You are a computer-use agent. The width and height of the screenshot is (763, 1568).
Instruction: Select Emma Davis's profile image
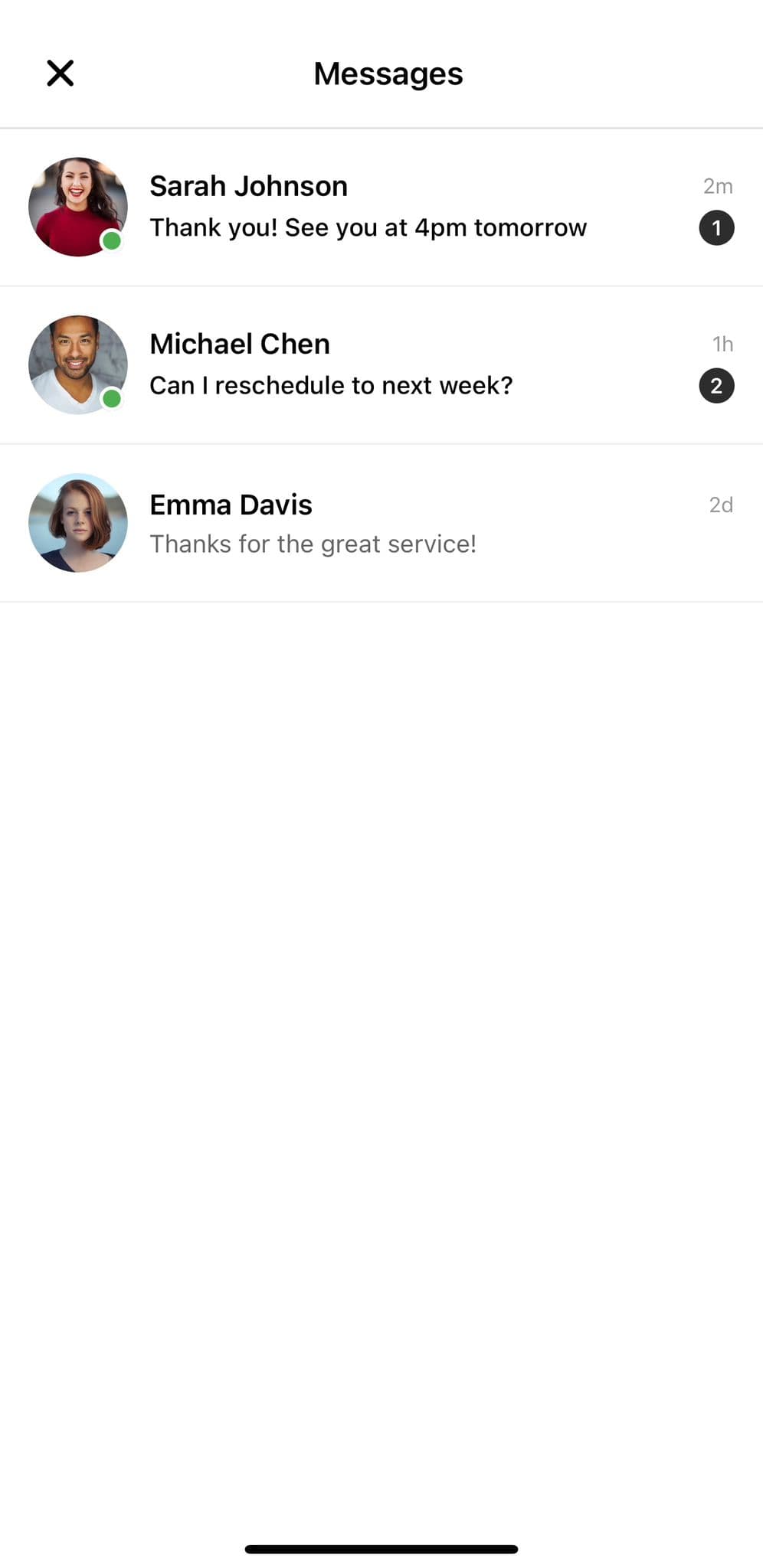coord(77,523)
